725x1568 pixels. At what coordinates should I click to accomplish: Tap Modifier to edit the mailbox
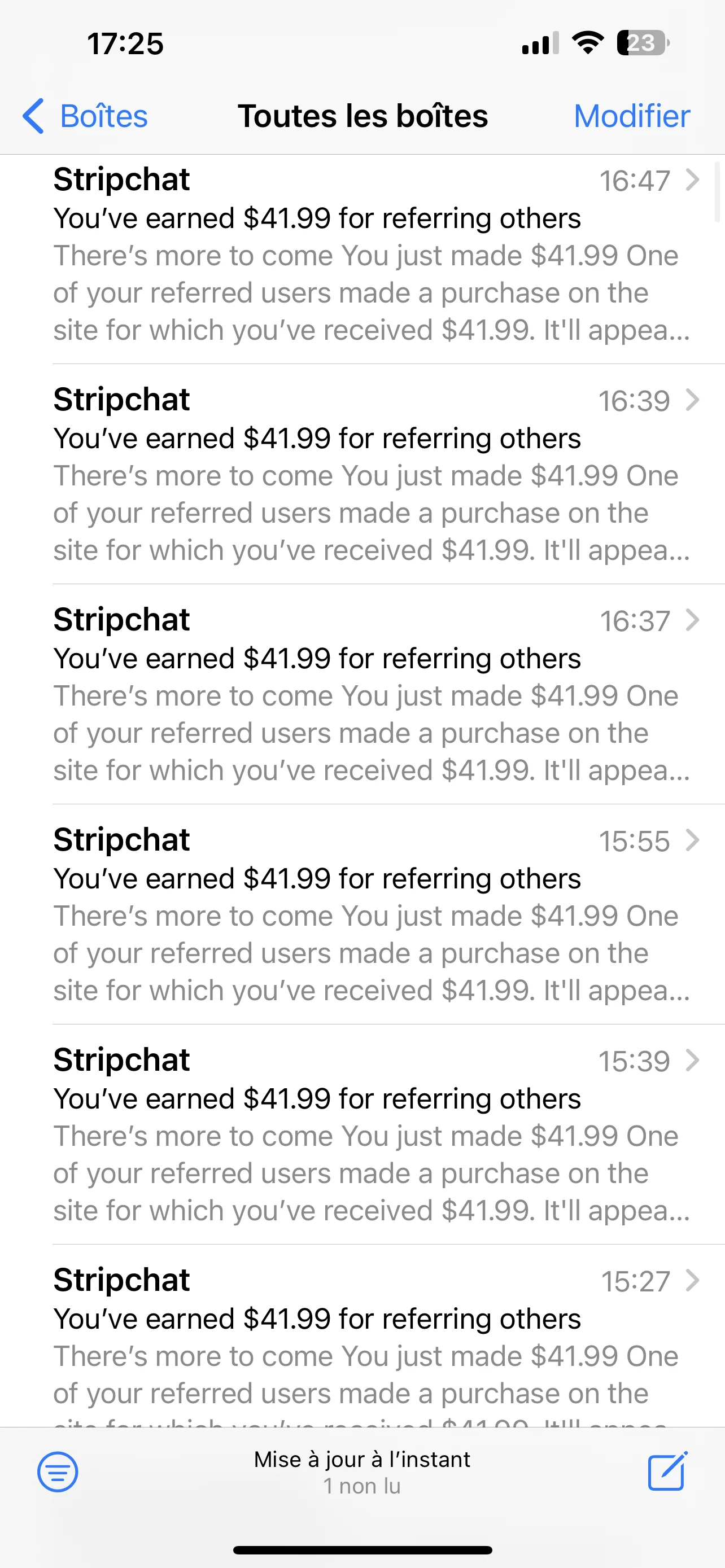631,116
